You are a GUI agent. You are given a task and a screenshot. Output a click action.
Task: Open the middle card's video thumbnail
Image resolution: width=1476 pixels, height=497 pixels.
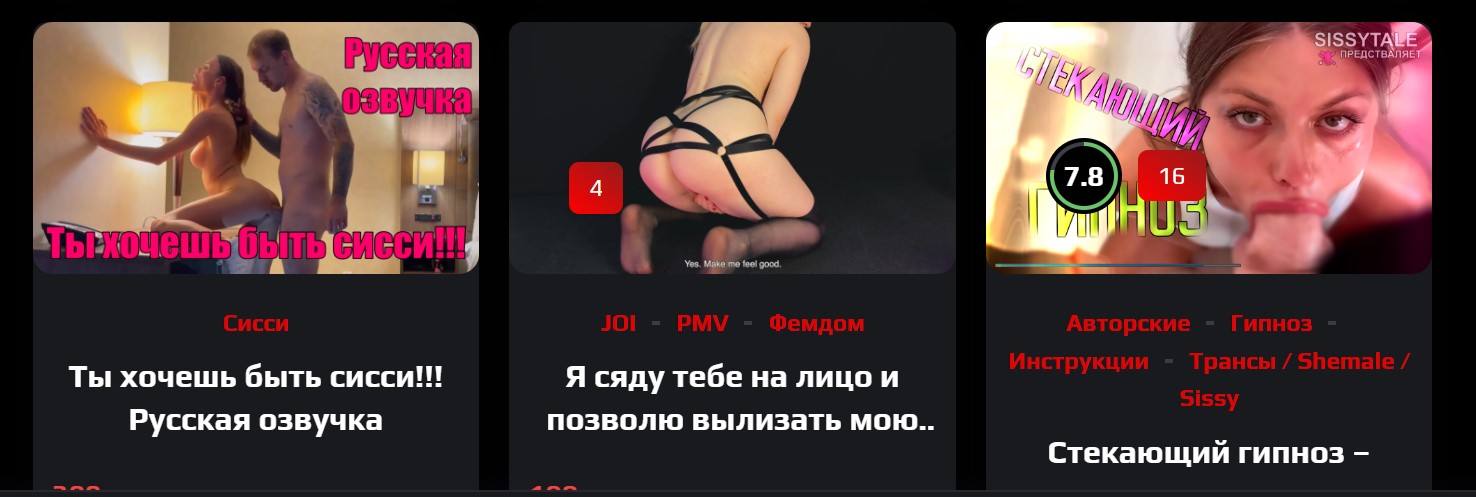point(732,148)
